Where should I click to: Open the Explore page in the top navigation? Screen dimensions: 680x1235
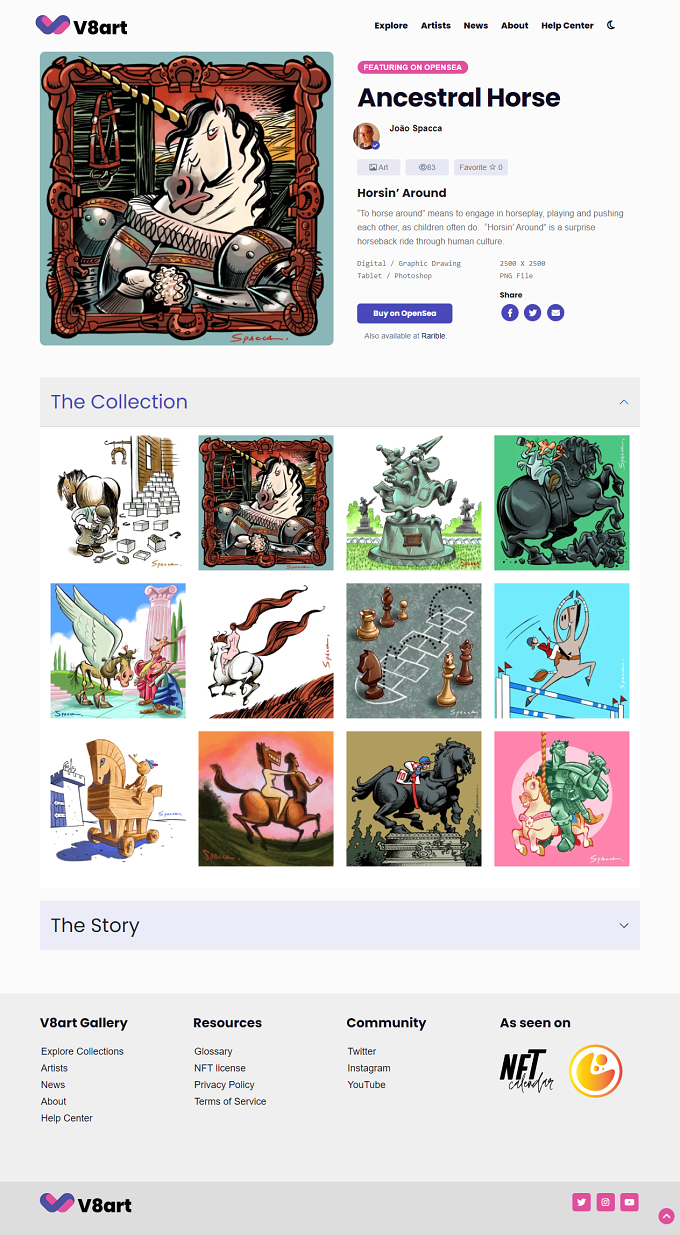point(391,26)
